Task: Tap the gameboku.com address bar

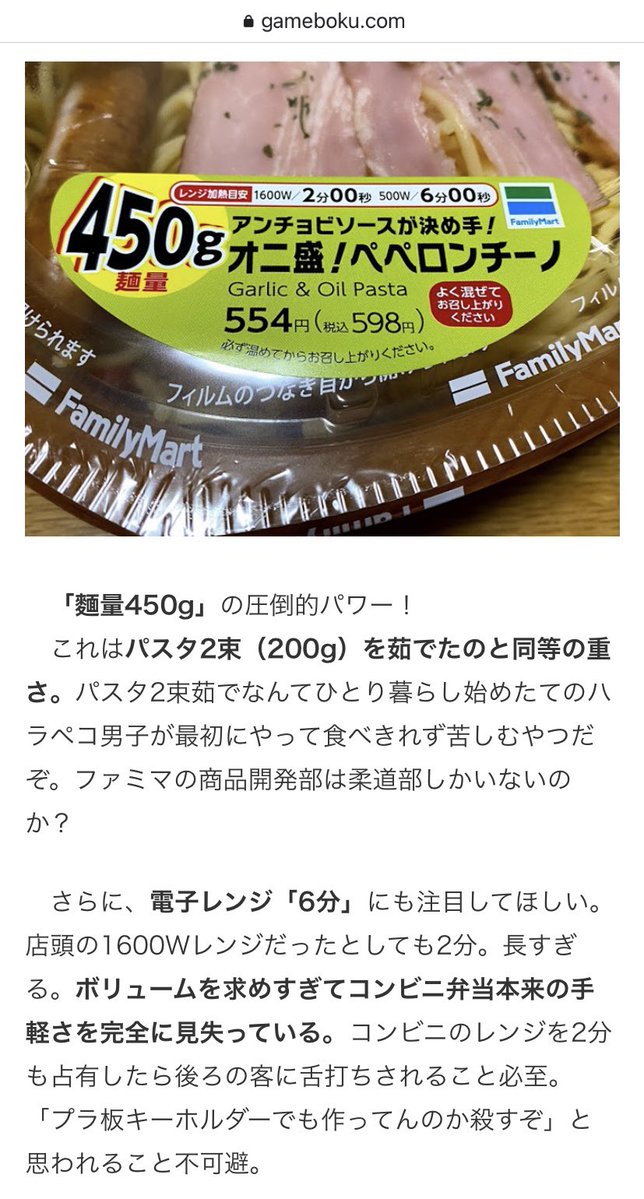Action: pos(322,20)
